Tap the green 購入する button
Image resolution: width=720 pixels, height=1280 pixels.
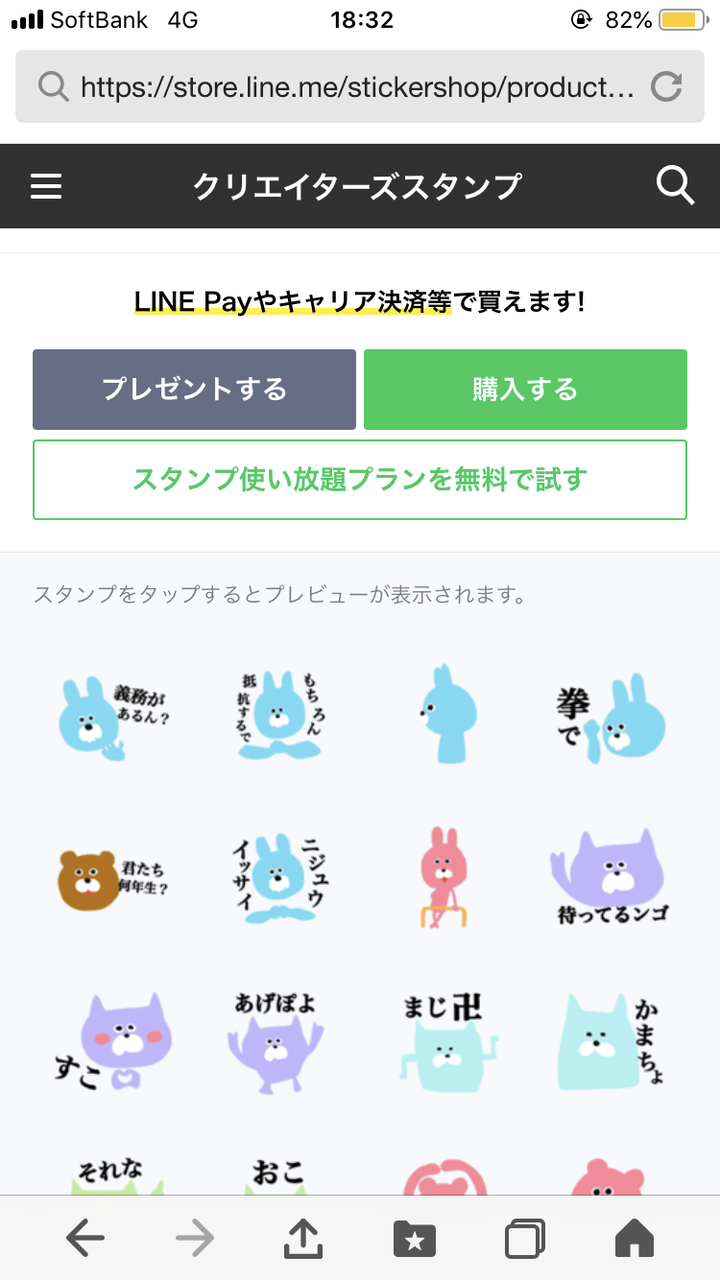pos(525,388)
